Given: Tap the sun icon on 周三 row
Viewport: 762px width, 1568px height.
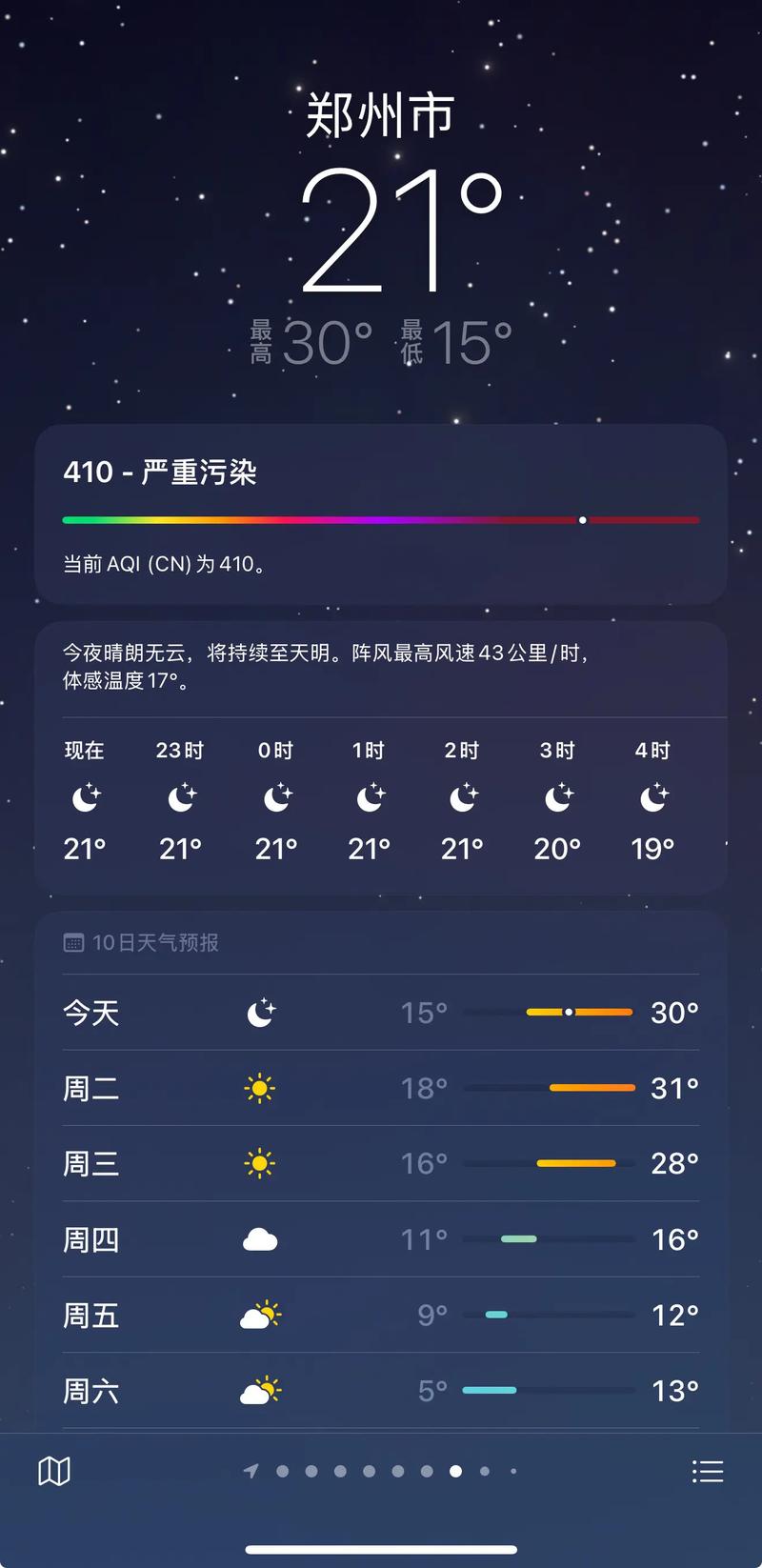Looking at the screenshot, I should coord(260,1163).
